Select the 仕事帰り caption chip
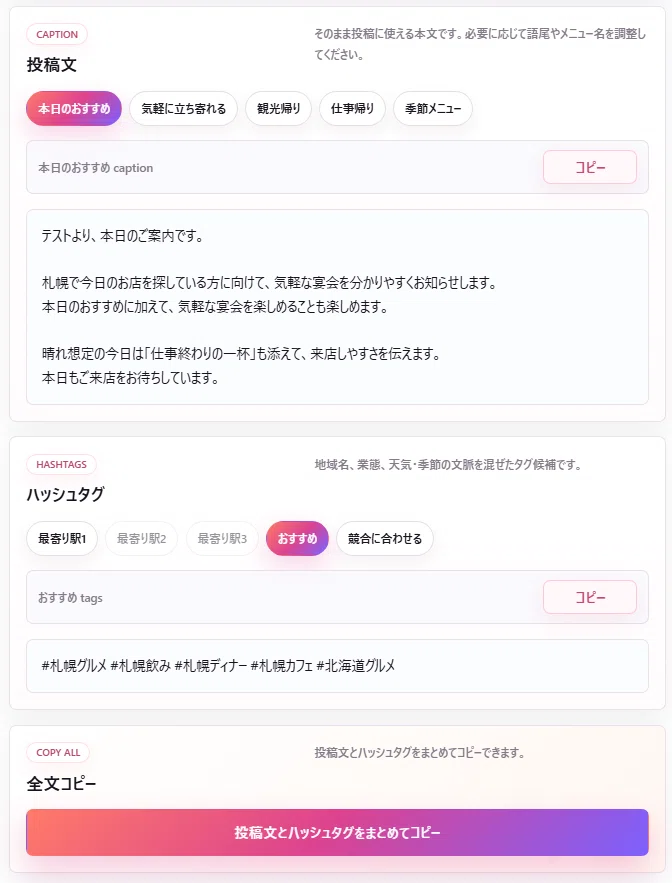 (353, 108)
